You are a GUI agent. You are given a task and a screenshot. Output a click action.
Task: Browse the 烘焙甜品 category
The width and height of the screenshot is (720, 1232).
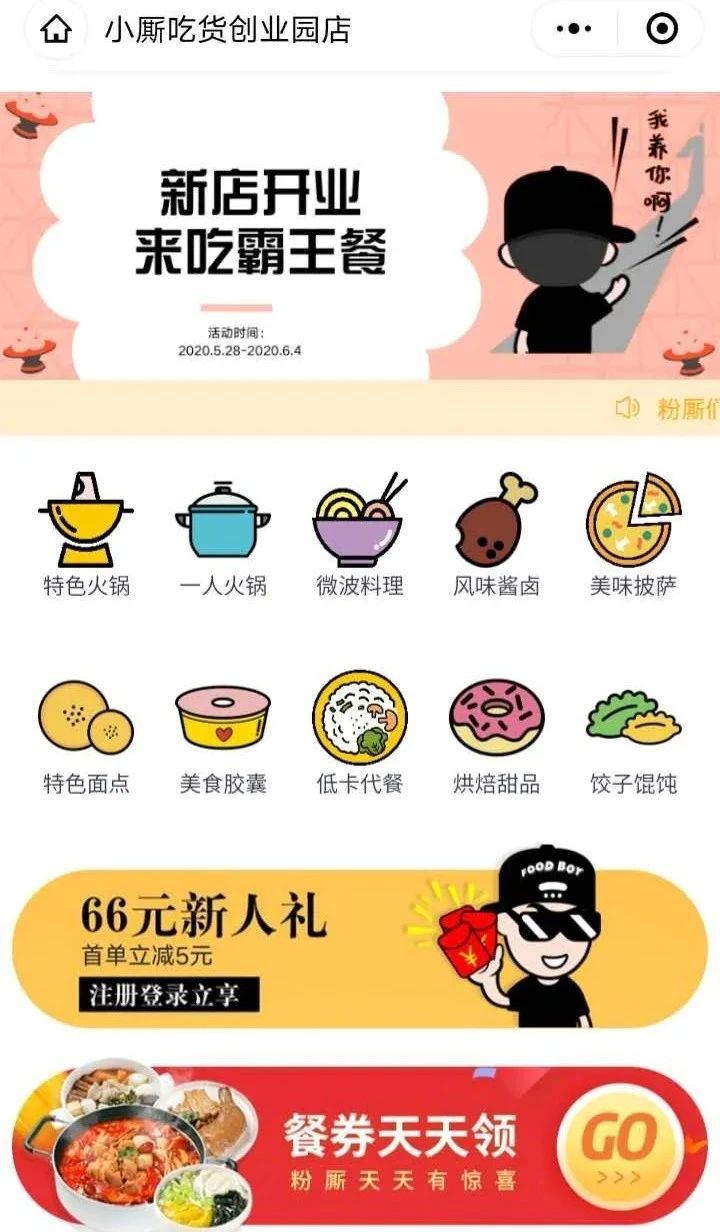tap(497, 733)
